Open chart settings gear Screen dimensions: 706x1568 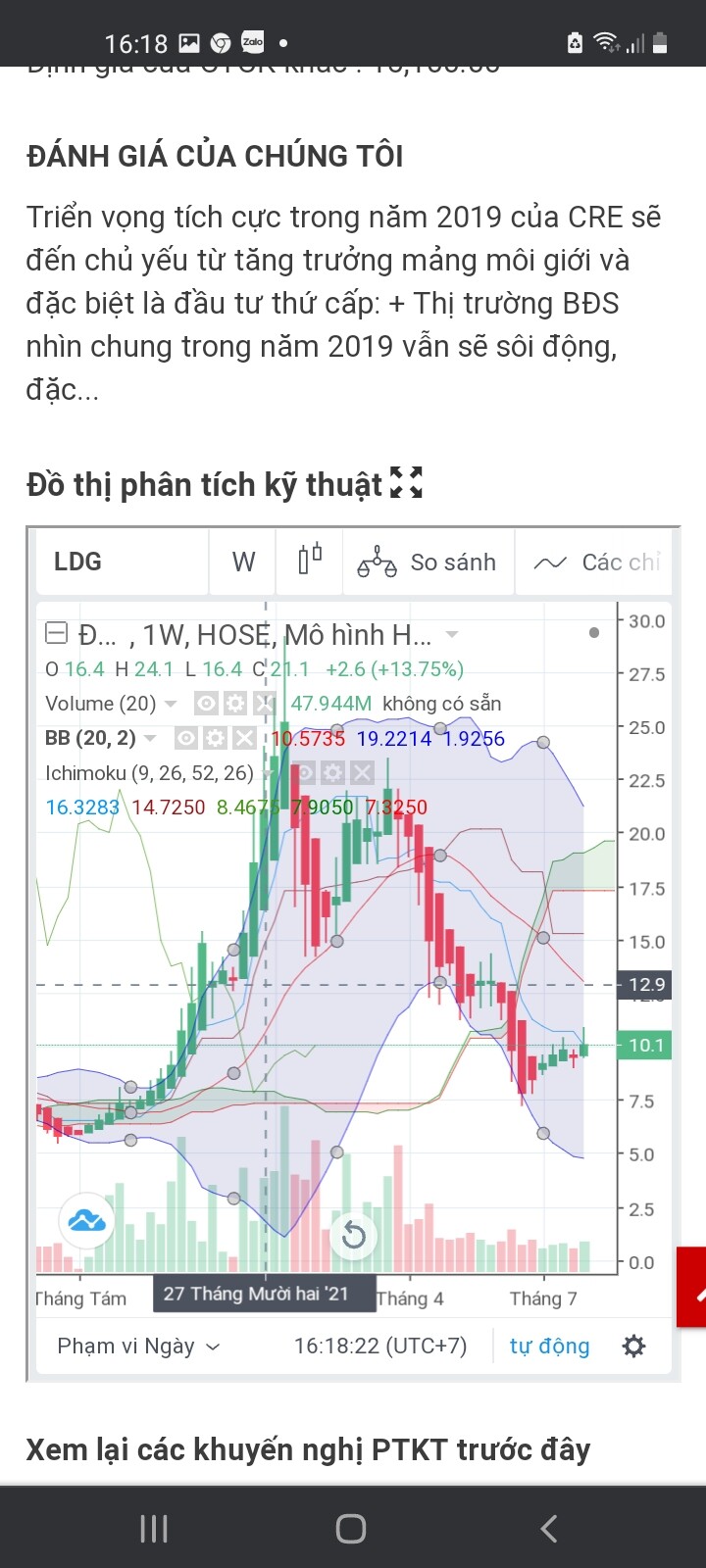point(634,1346)
